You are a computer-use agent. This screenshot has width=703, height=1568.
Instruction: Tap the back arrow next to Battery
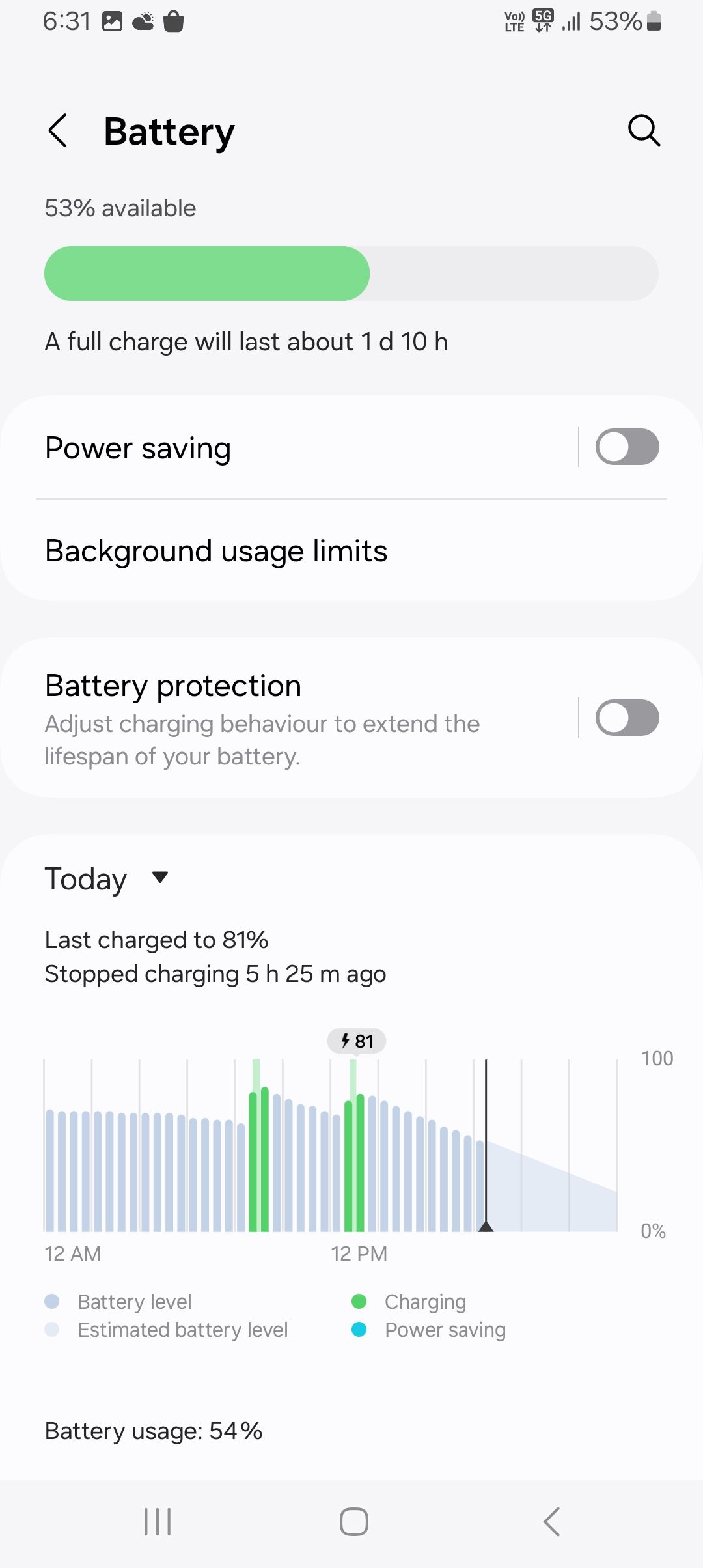click(59, 131)
